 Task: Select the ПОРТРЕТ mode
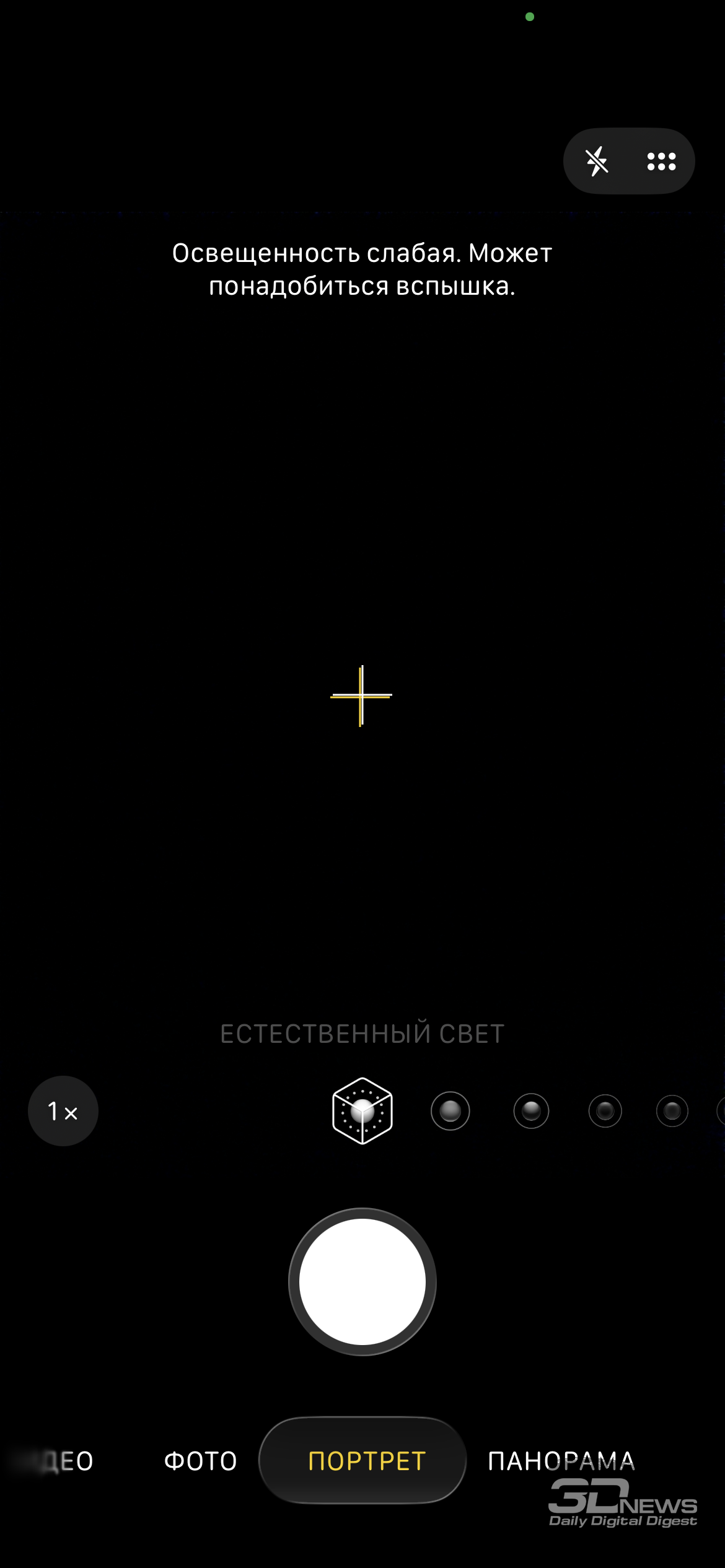(366, 1461)
